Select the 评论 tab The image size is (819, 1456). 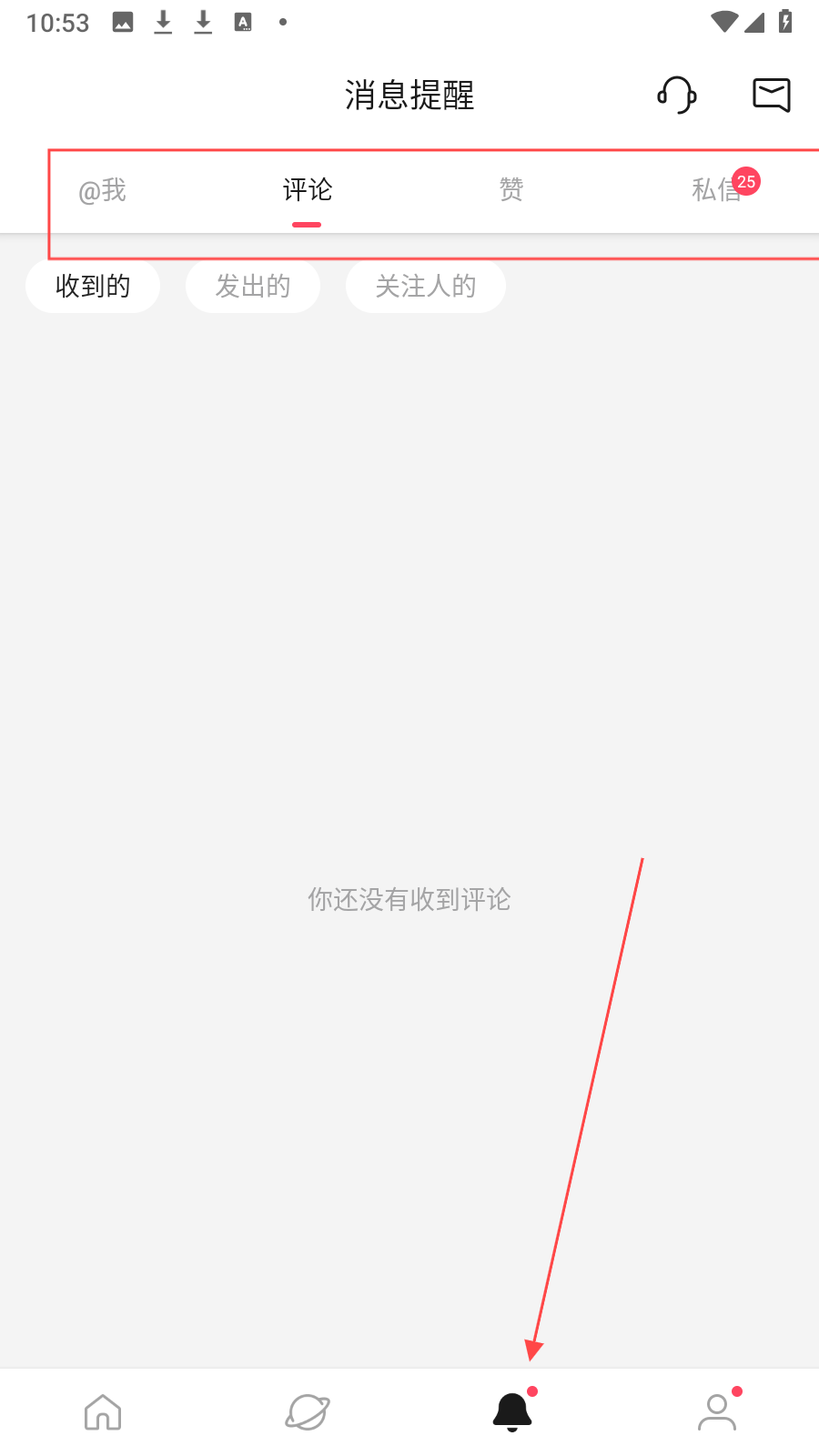pyautogui.click(x=308, y=190)
